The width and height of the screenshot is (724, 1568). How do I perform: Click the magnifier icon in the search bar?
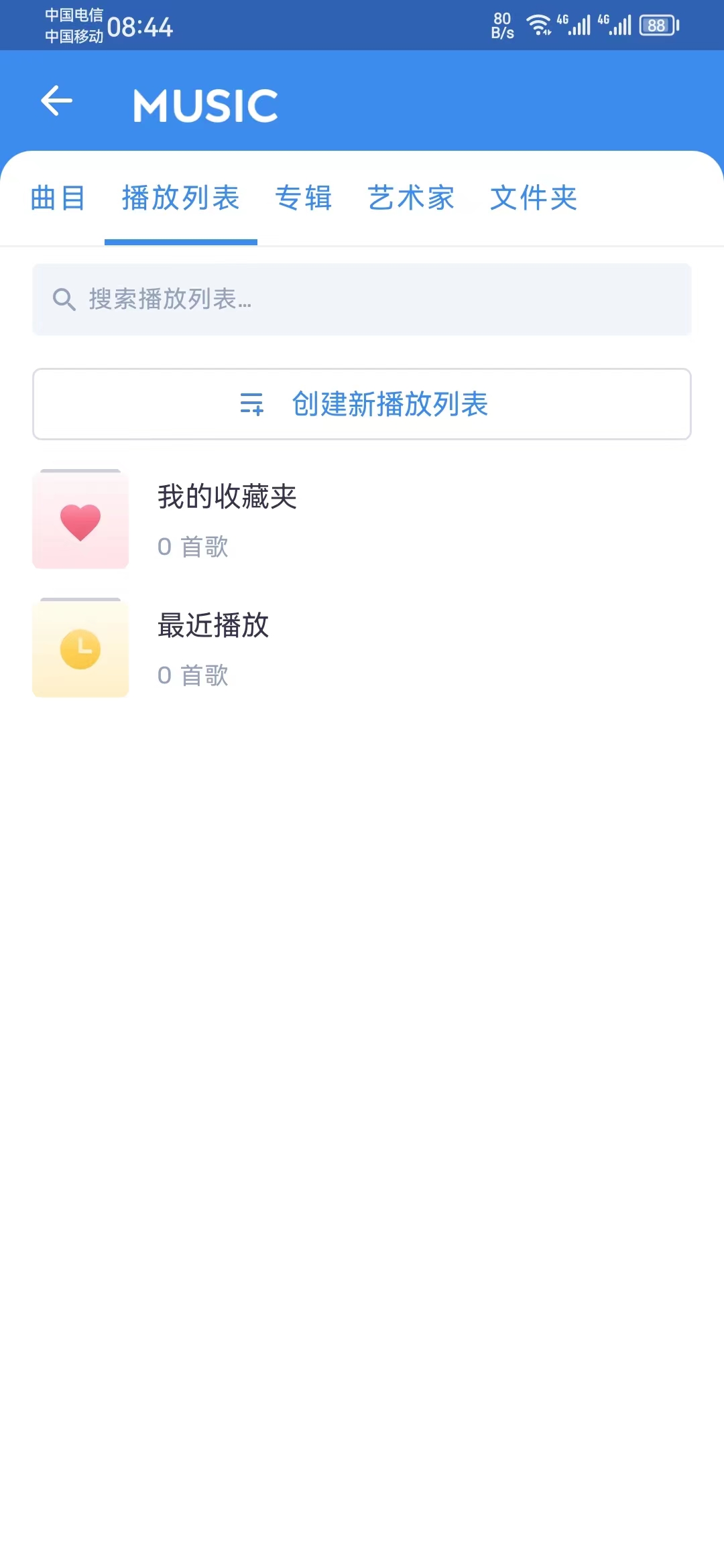click(64, 300)
